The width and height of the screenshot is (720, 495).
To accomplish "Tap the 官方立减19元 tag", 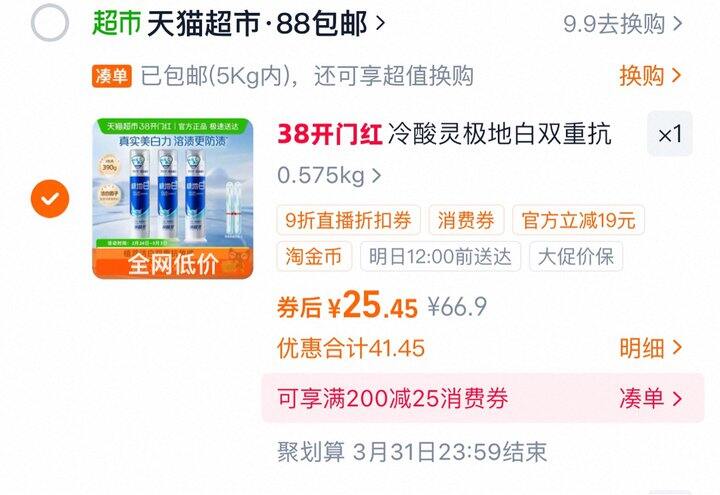I will coord(578,220).
